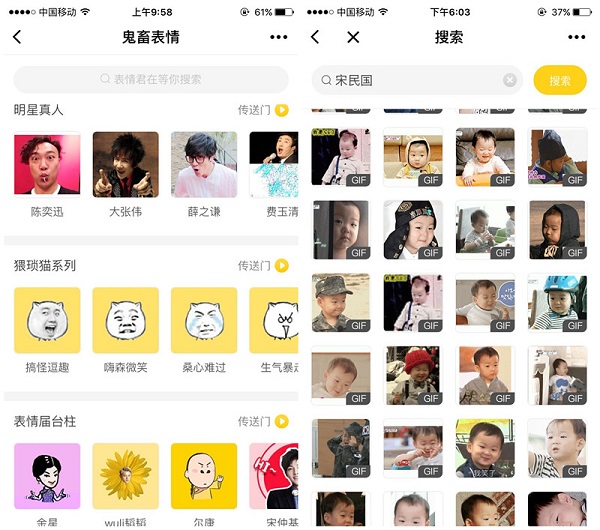This screenshot has height=530, width=600.
Task: Open 传送门 for 明星真人
Action: coord(263,110)
